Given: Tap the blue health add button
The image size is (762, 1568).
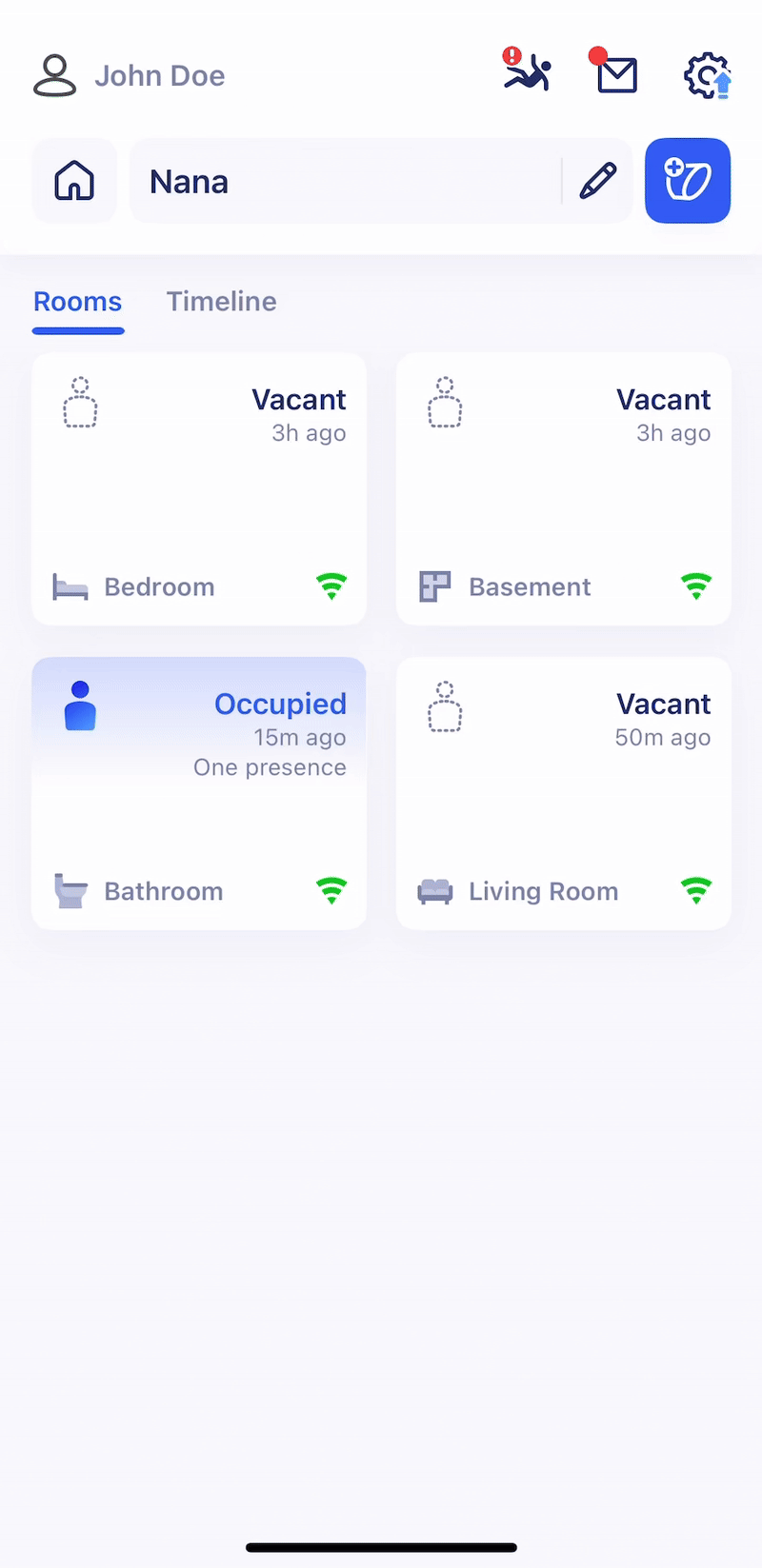Looking at the screenshot, I should click(x=688, y=181).
